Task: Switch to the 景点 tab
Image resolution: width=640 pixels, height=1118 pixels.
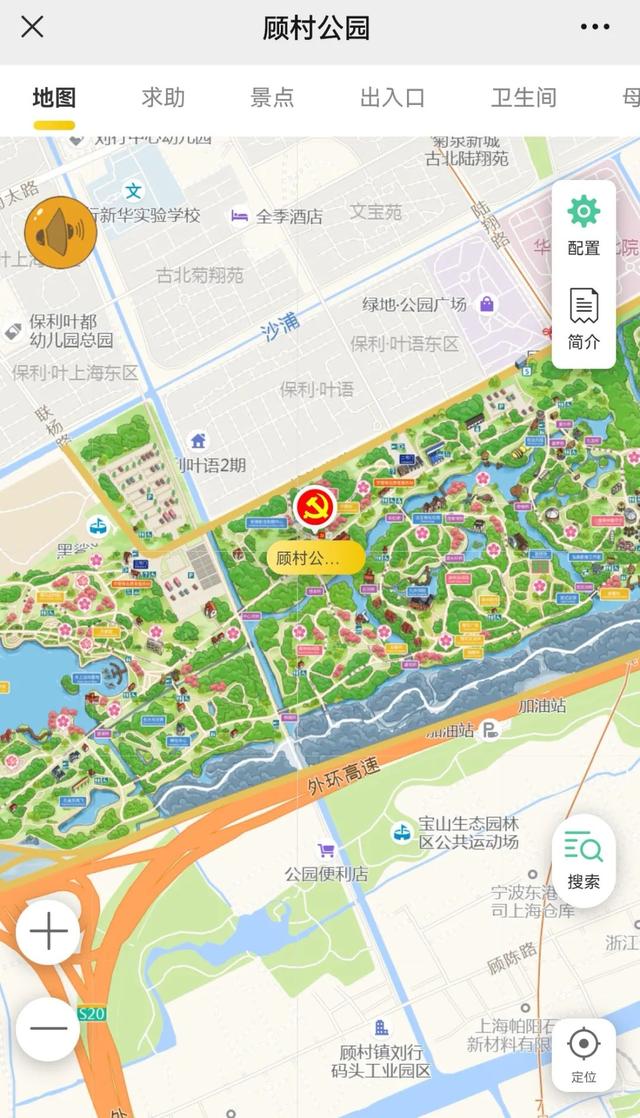Action: tap(272, 98)
